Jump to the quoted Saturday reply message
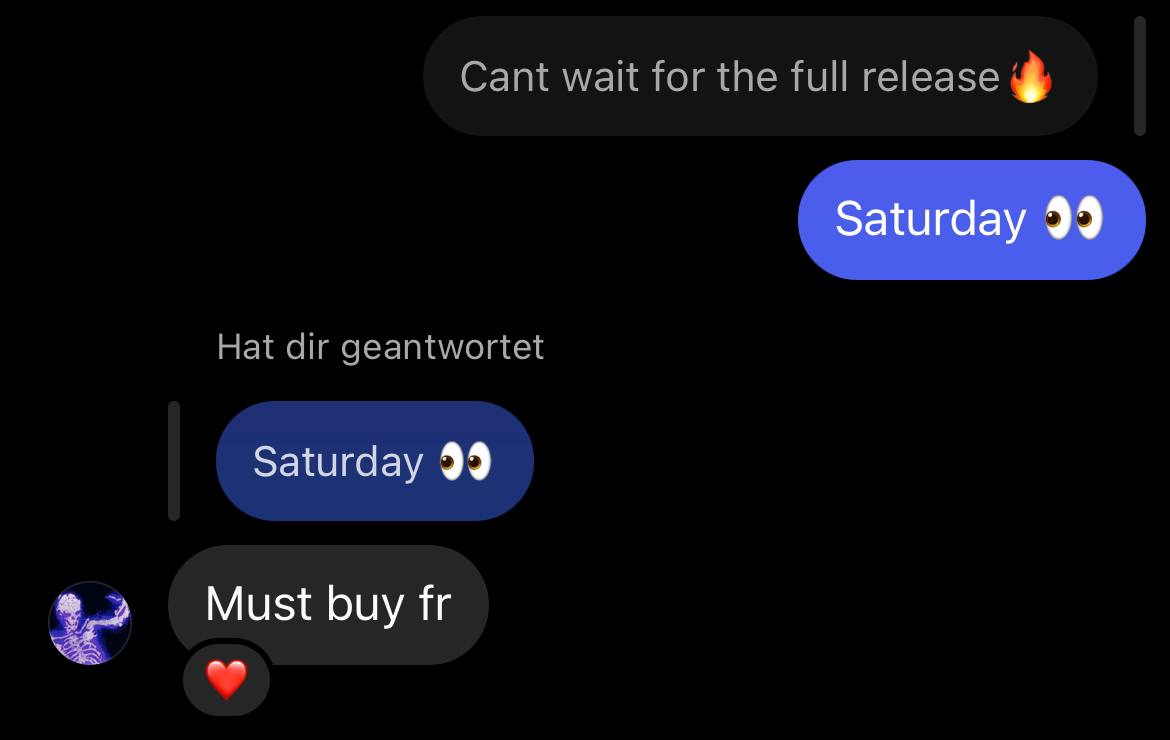Screen dimensions: 1170x740 pyautogui.click(x=374, y=461)
